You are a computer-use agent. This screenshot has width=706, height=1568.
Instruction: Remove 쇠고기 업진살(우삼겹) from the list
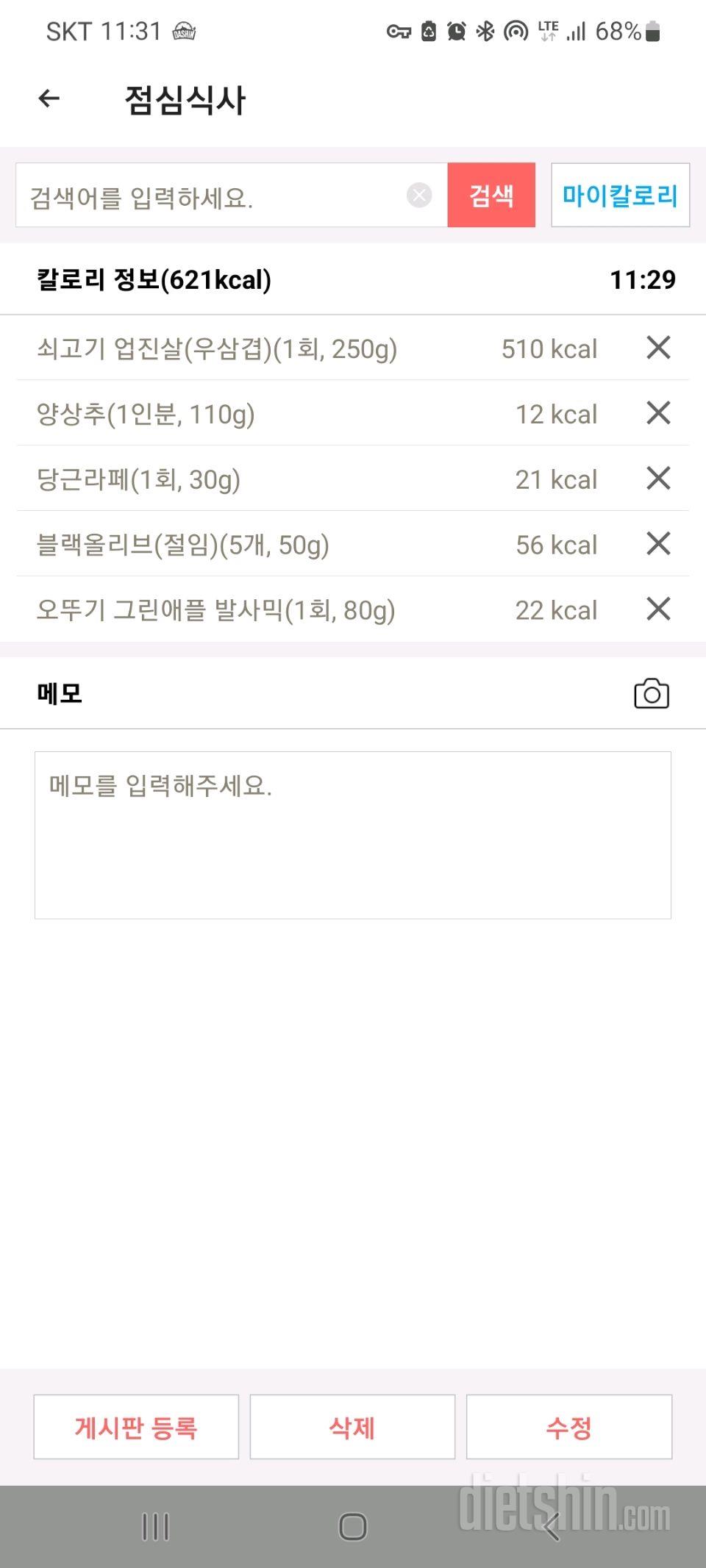pyautogui.click(x=658, y=348)
